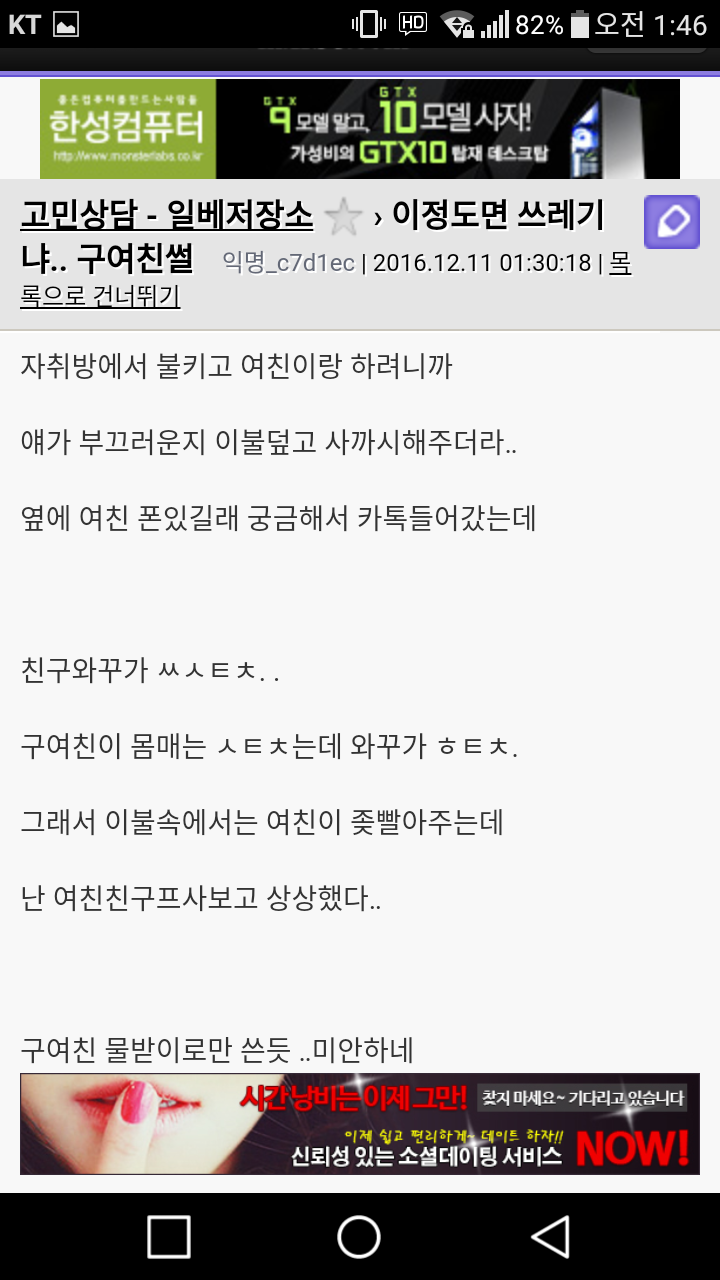The width and height of the screenshot is (720, 1280).
Task: Open the 한성컴퓨터 GTX10 ad banner
Action: [x=360, y=129]
